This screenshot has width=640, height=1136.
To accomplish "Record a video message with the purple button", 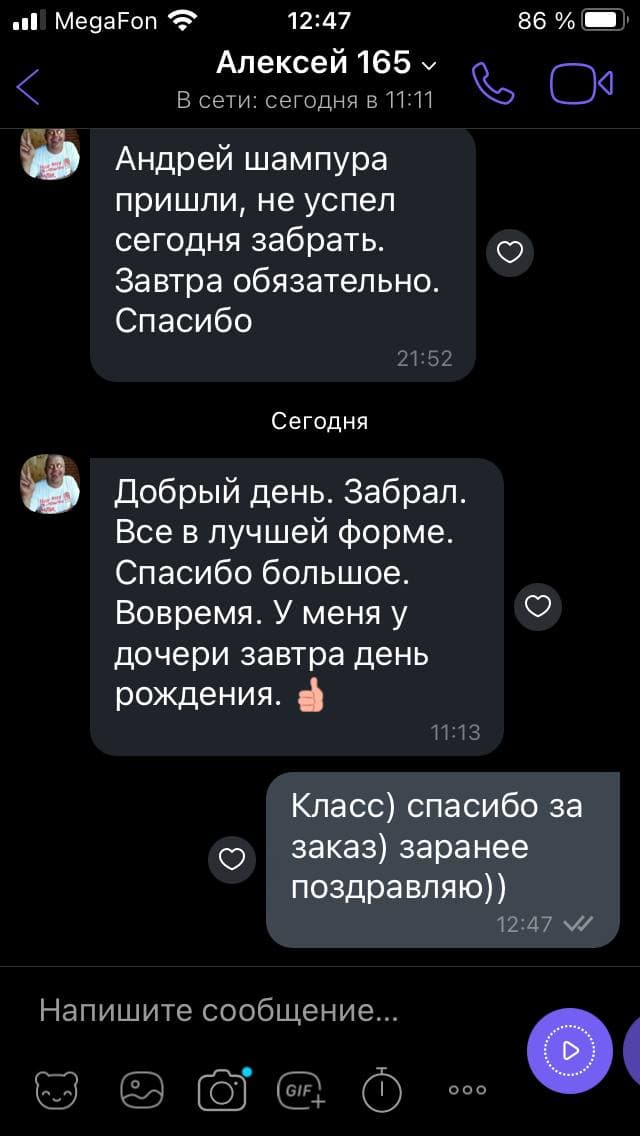I will click(x=570, y=1050).
